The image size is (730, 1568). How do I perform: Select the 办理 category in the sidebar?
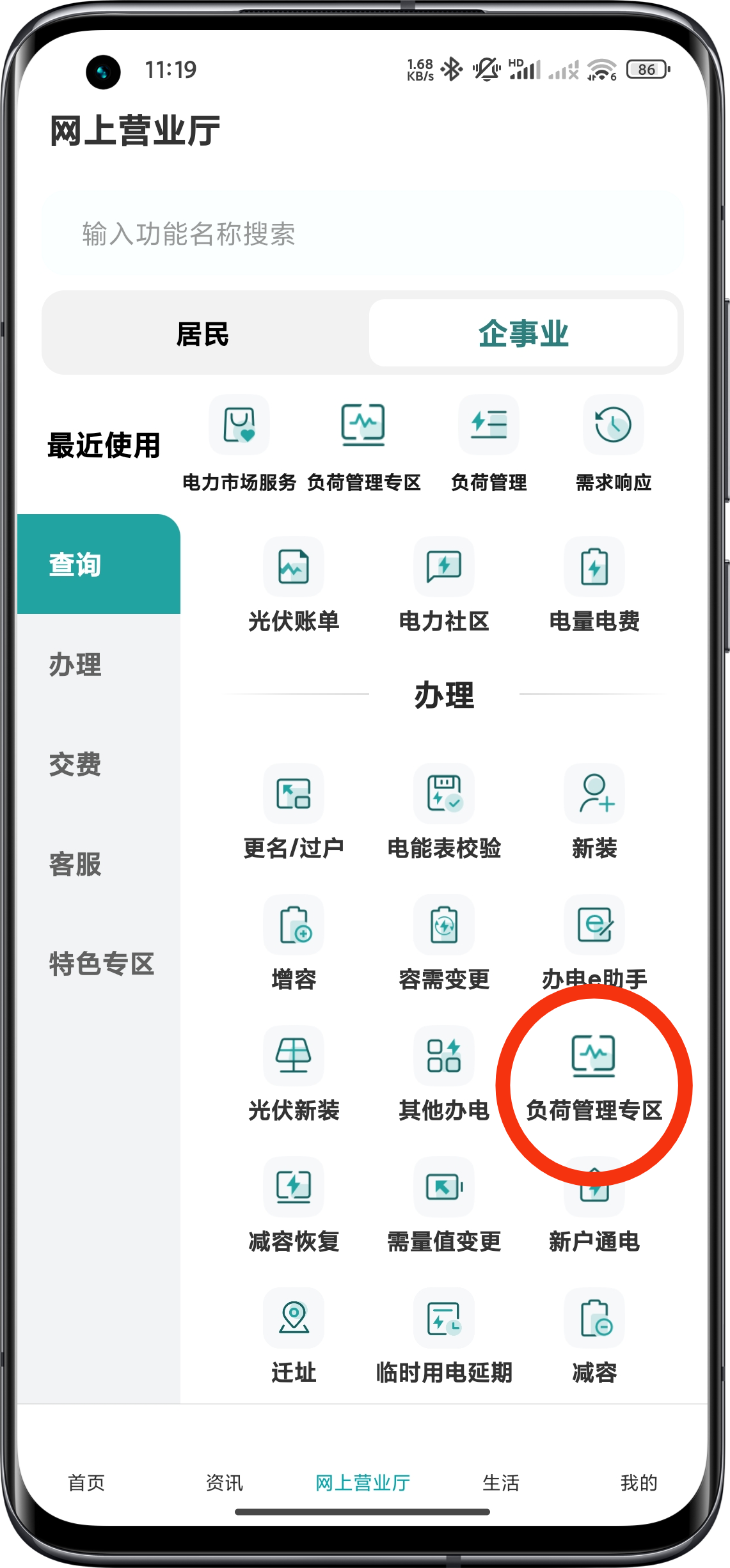(75, 664)
